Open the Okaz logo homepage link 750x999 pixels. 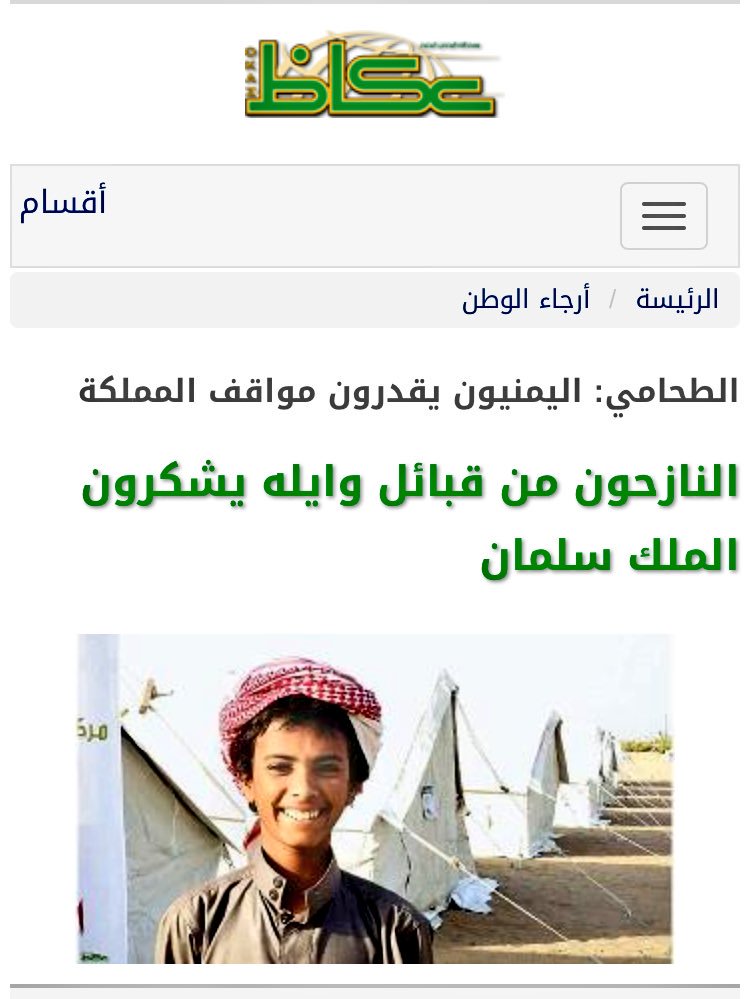tap(372, 76)
